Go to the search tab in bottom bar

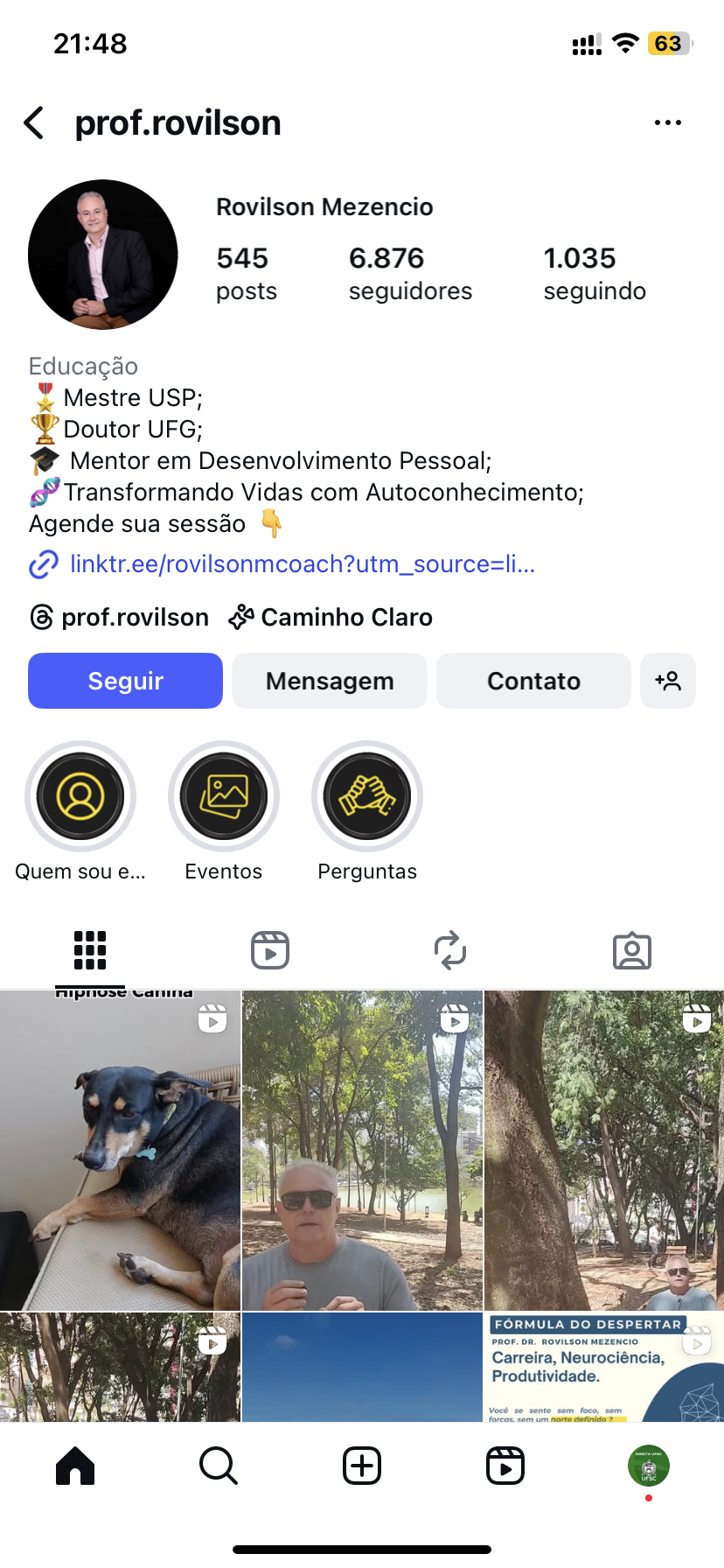[x=218, y=1466]
